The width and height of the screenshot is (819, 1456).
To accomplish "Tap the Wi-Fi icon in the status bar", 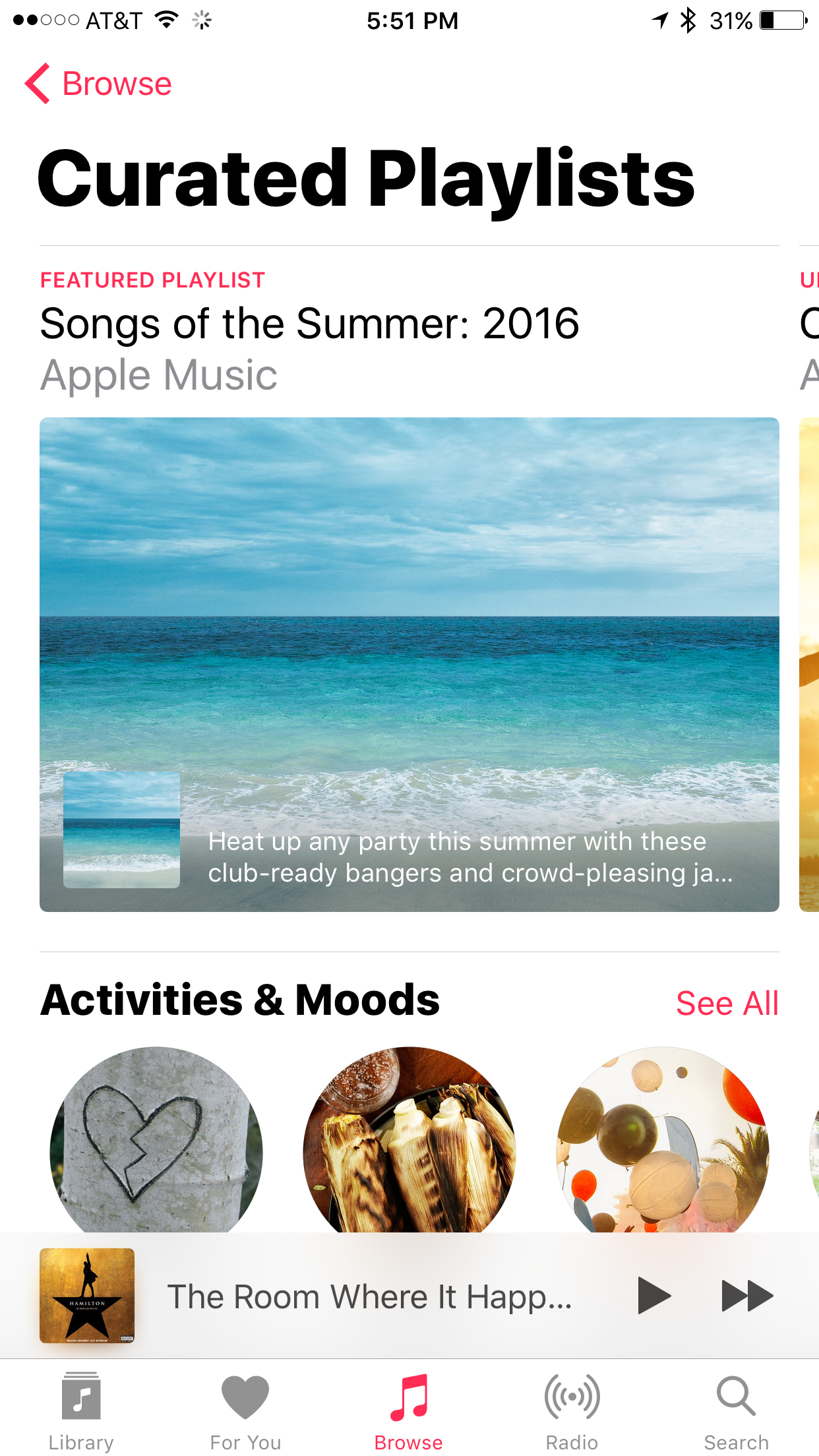I will click(x=166, y=20).
